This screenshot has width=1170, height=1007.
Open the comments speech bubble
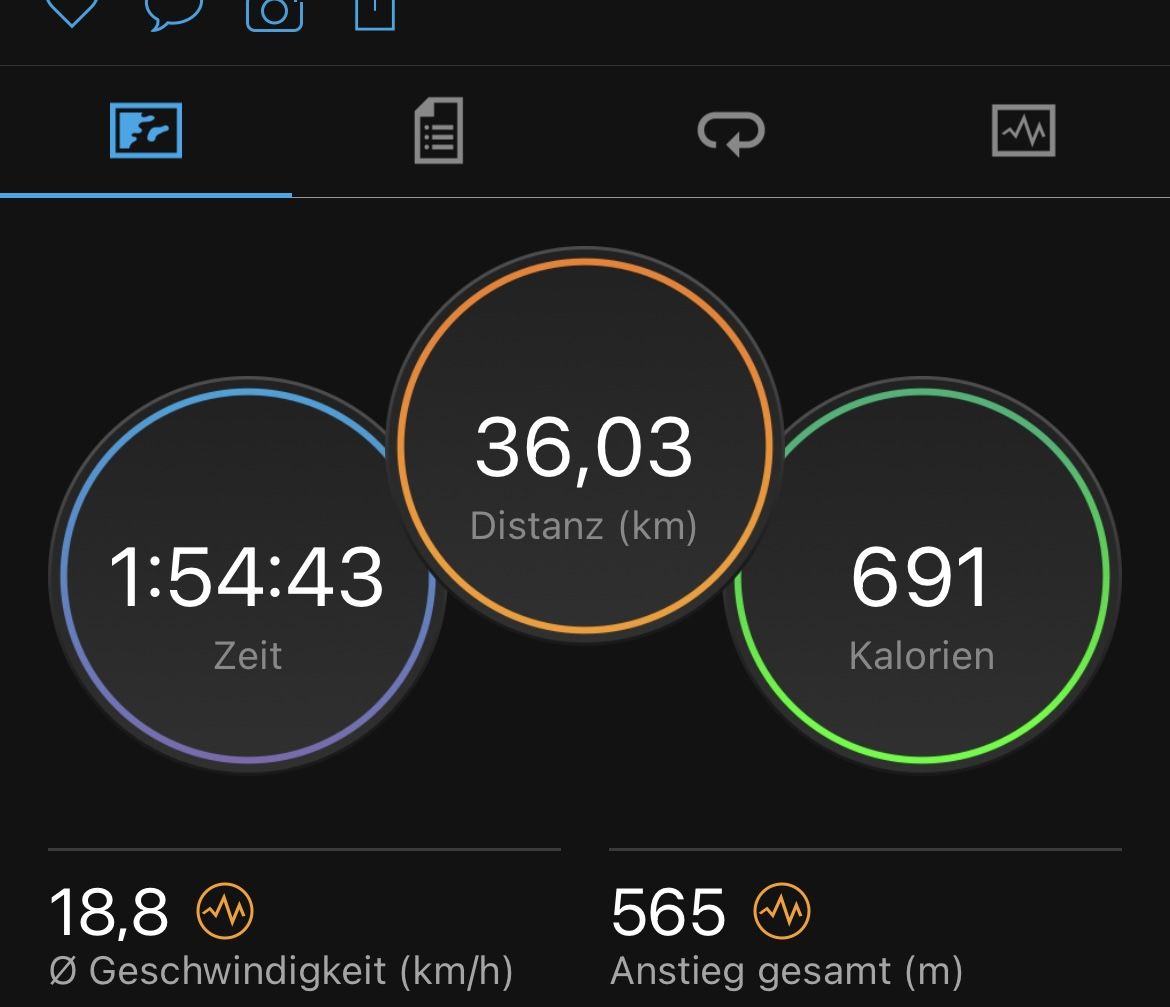click(174, 12)
